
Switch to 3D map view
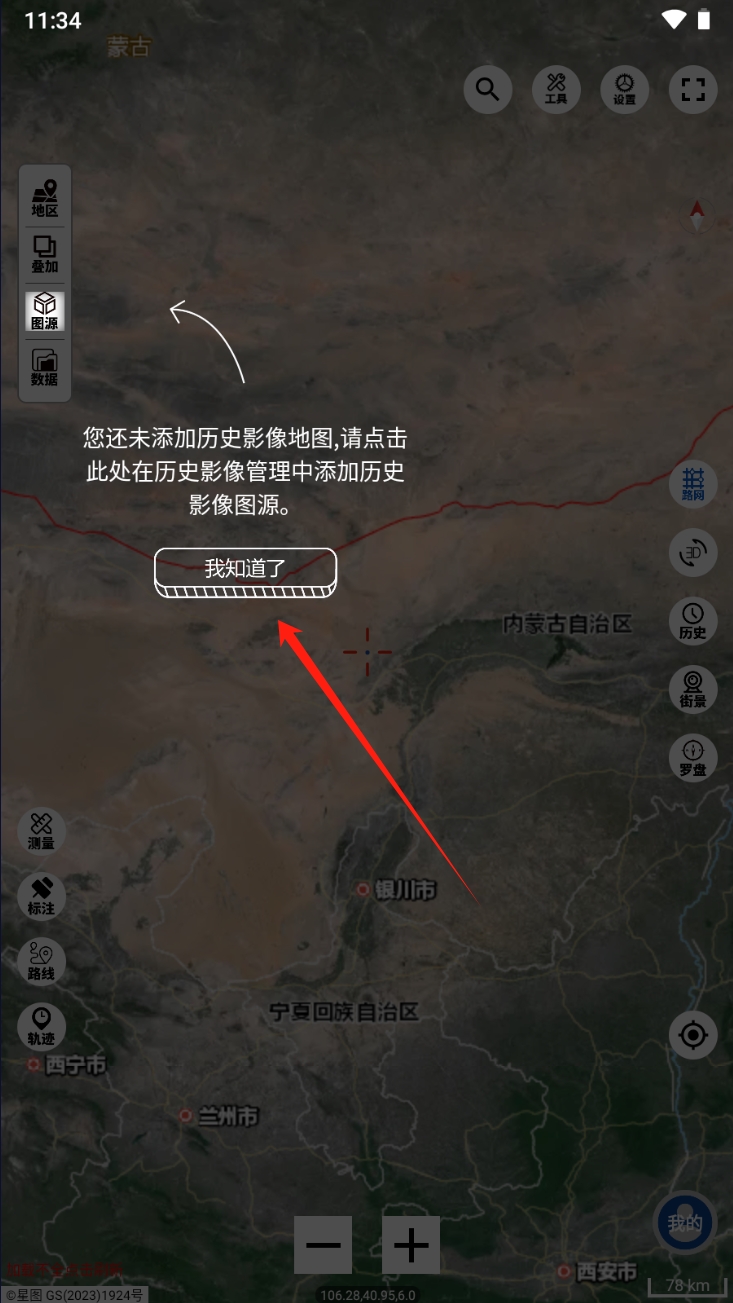coord(693,553)
